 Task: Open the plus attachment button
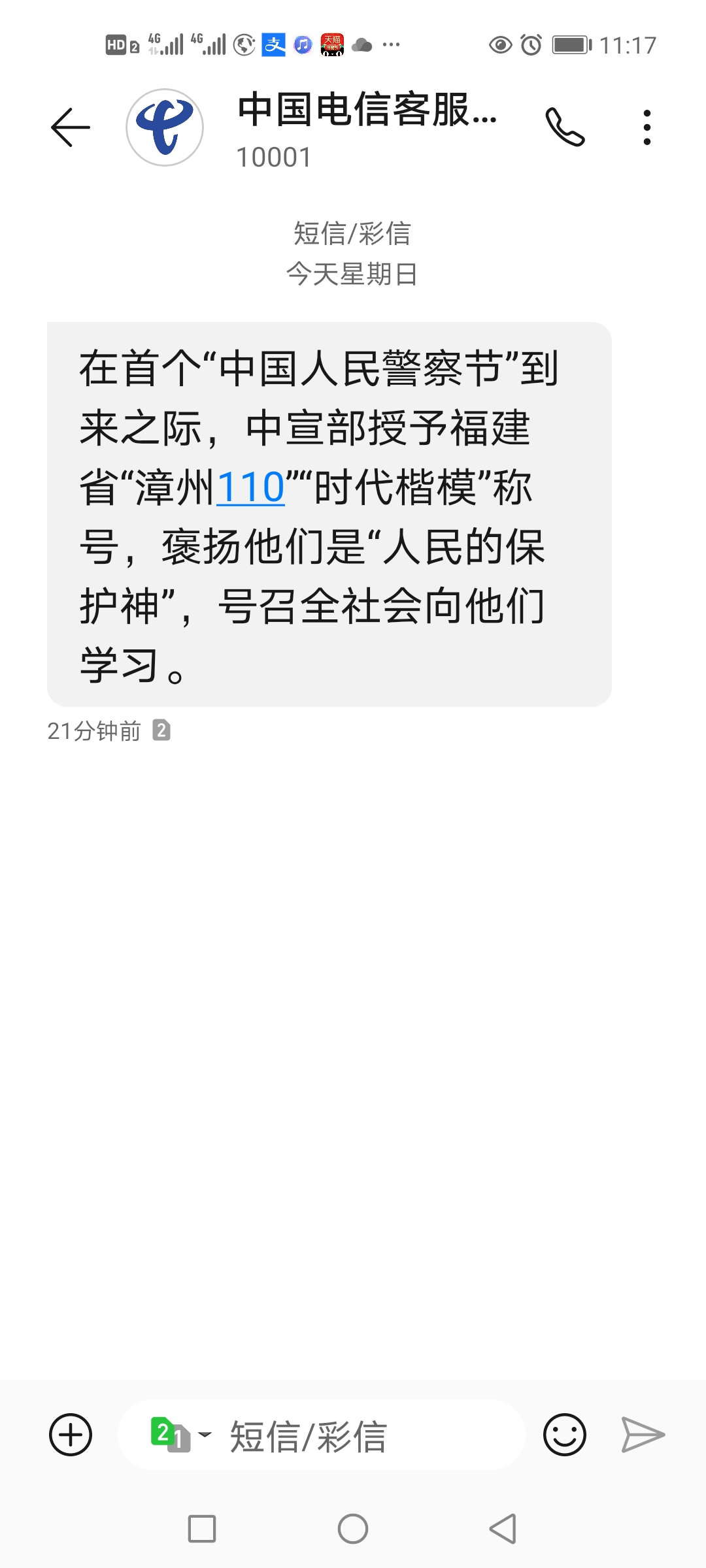(x=71, y=1435)
